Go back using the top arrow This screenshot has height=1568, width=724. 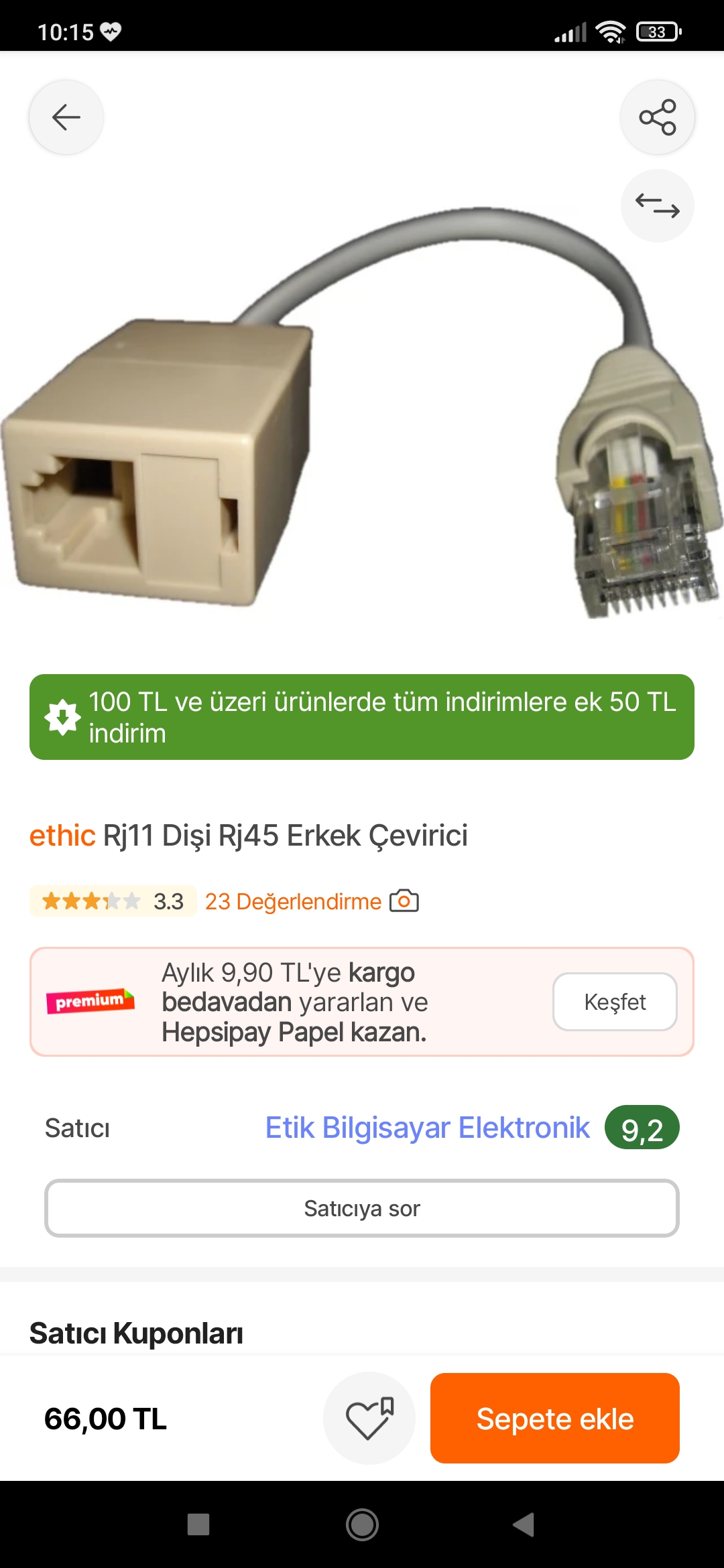pyautogui.click(x=66, y=117)
